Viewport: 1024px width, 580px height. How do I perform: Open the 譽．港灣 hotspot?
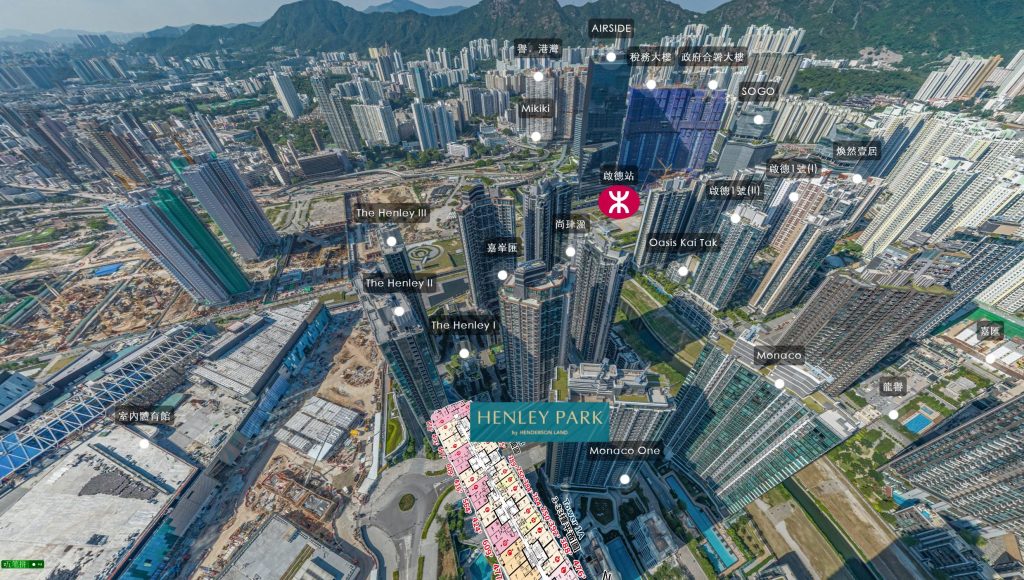click(538, 76)
